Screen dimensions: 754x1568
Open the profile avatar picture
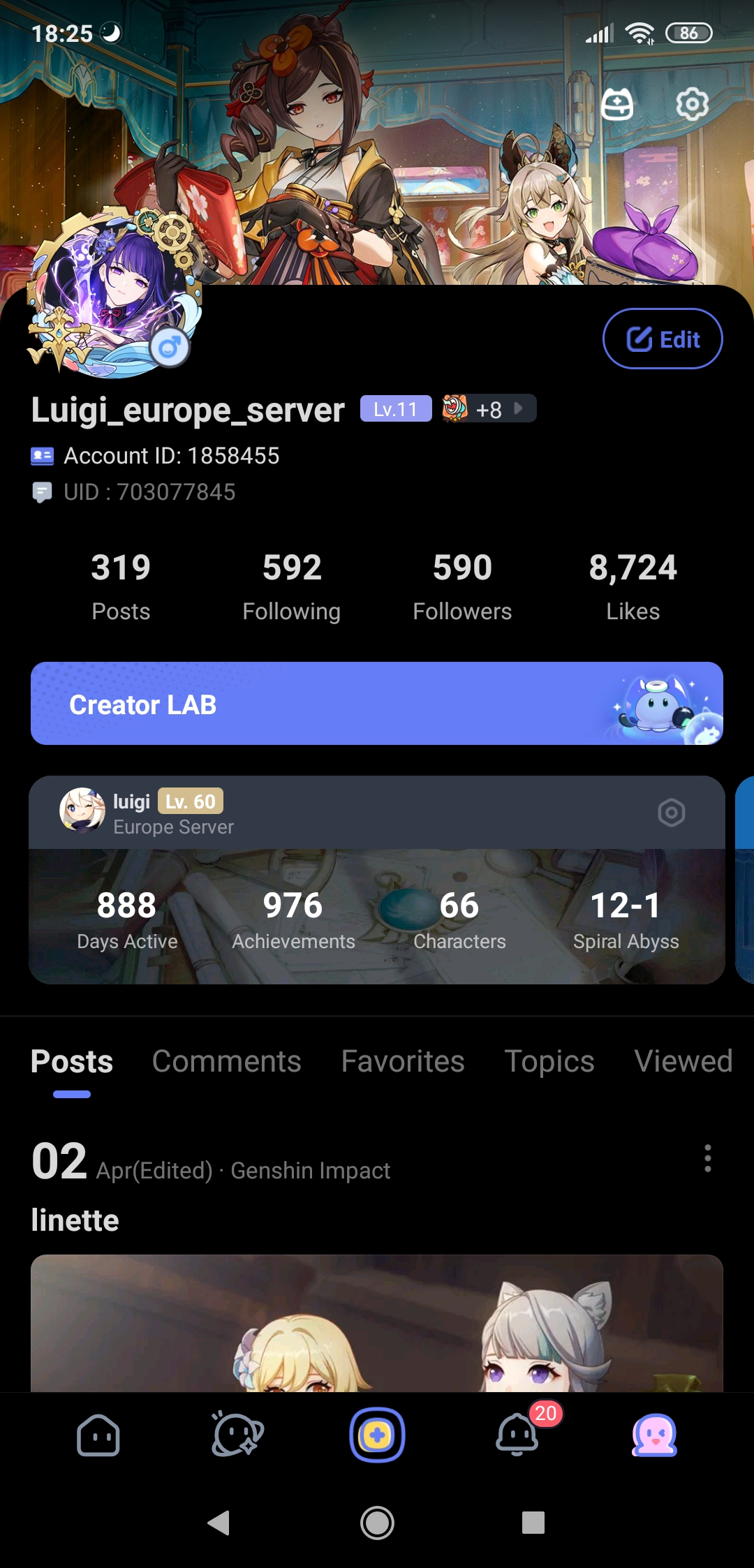[x=112, y=293]
